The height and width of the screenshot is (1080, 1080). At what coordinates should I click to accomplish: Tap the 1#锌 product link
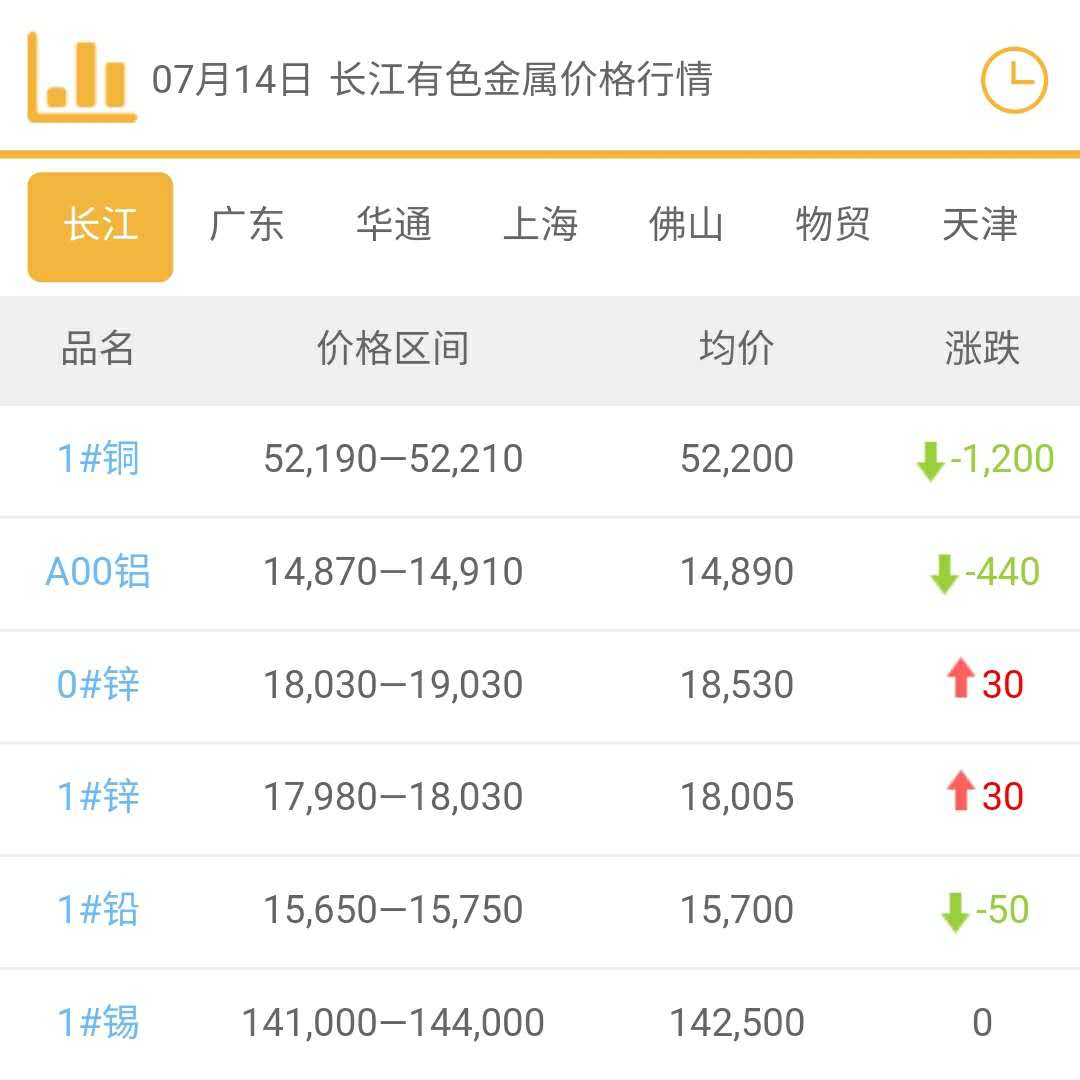[x=98, y=797]
